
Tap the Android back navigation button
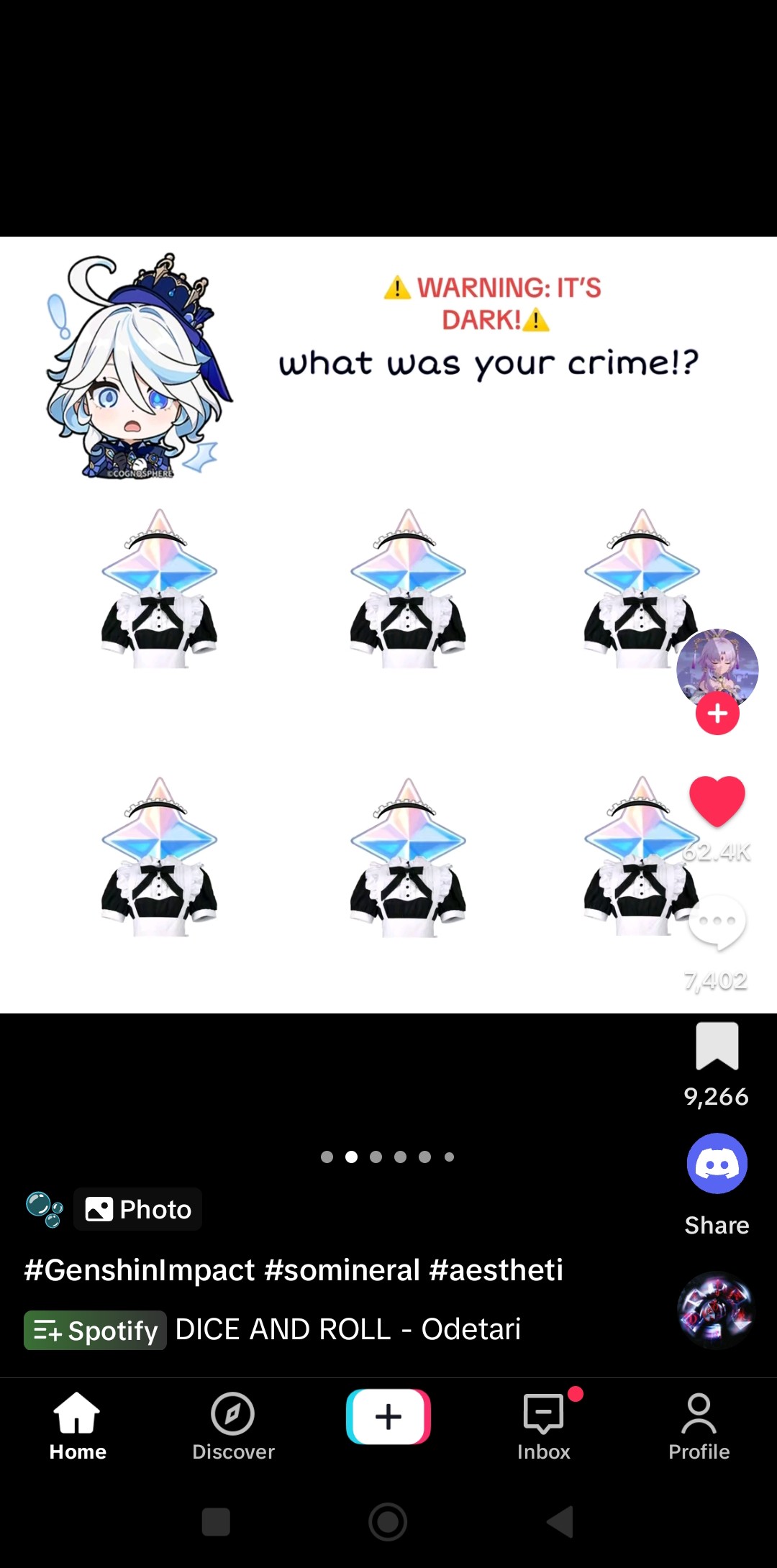tap(560, 1523)
